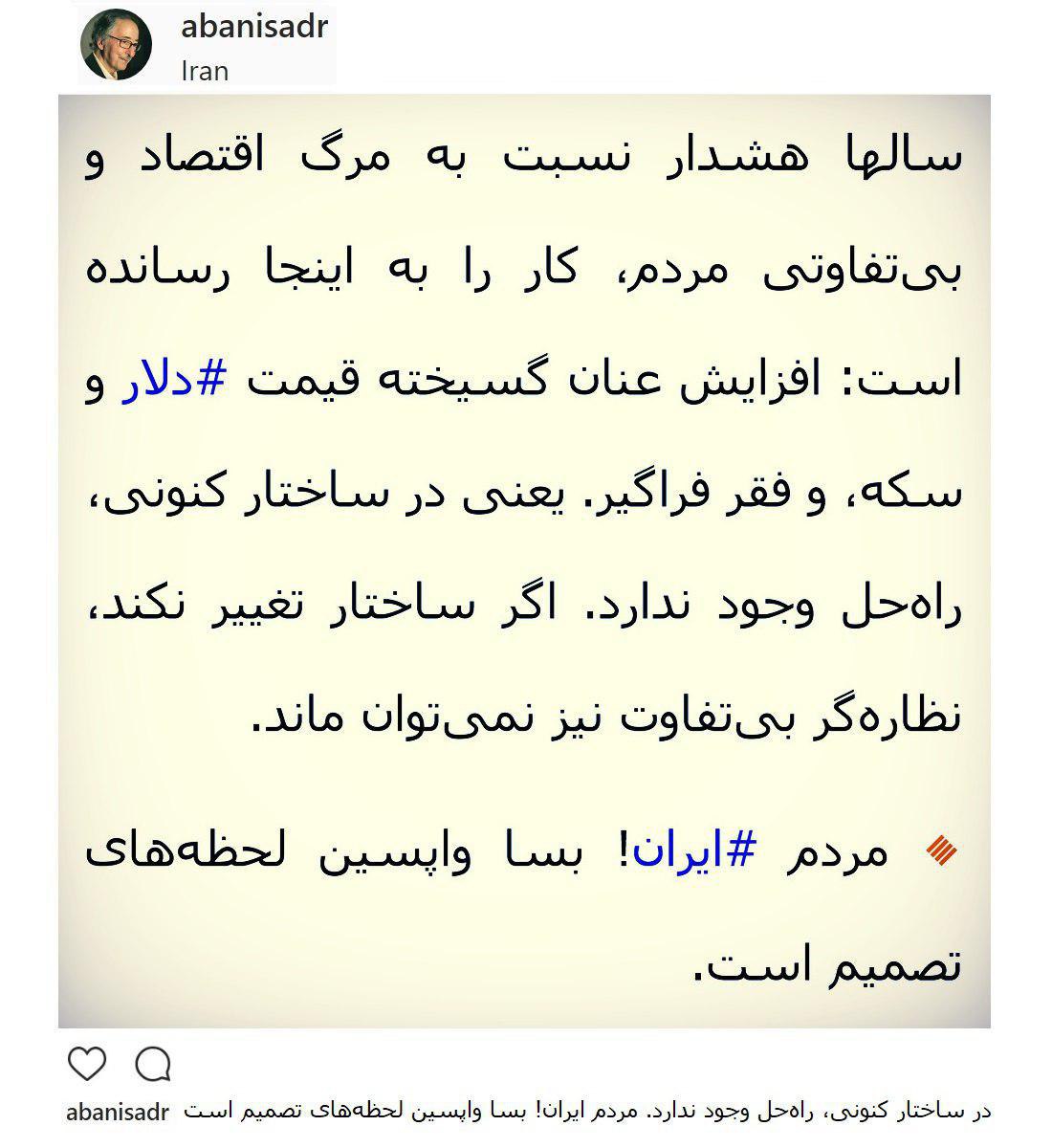Open comments on the post
The width and height of the screenshot is (1052, 1148).
pyautogui.click(x=153, y=1063)
